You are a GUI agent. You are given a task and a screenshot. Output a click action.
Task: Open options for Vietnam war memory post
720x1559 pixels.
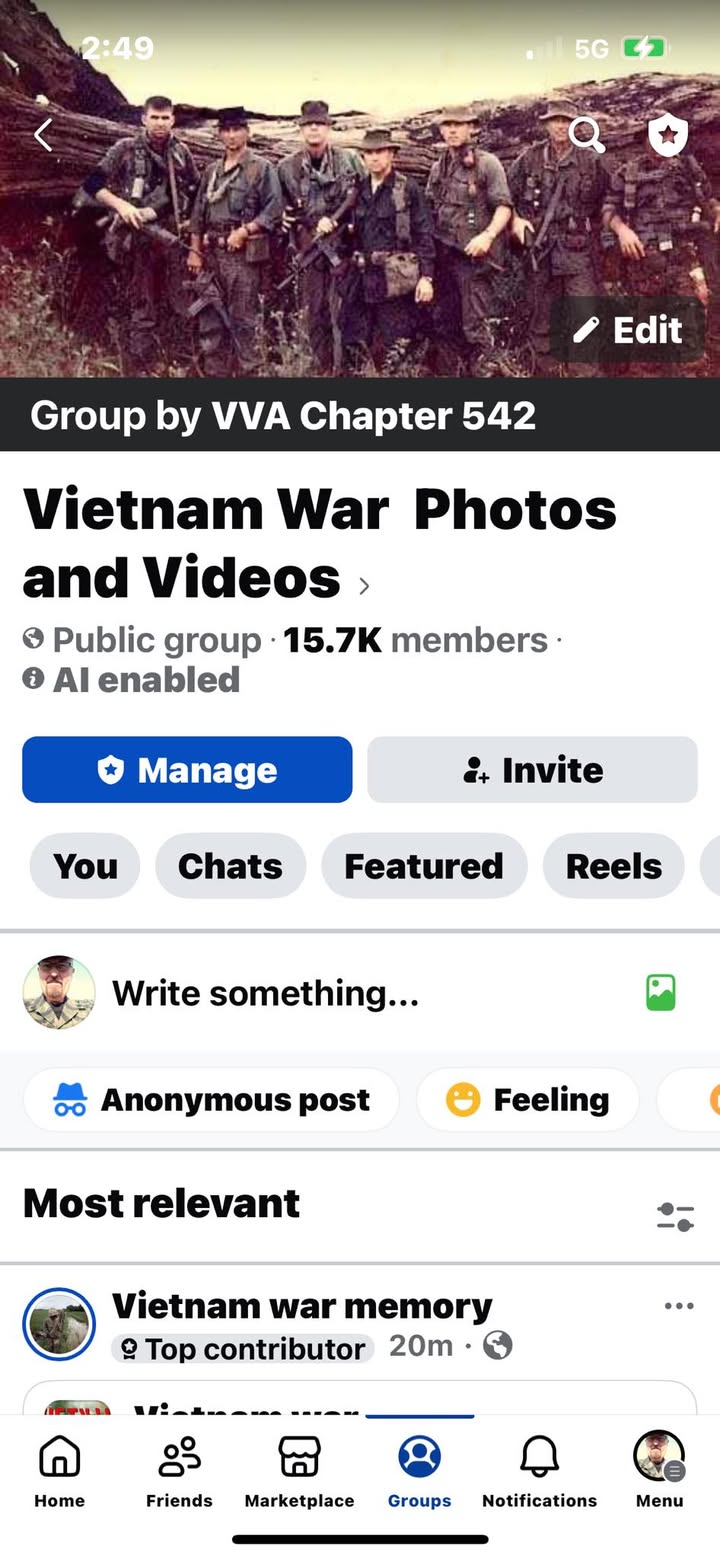[678, 1306]
